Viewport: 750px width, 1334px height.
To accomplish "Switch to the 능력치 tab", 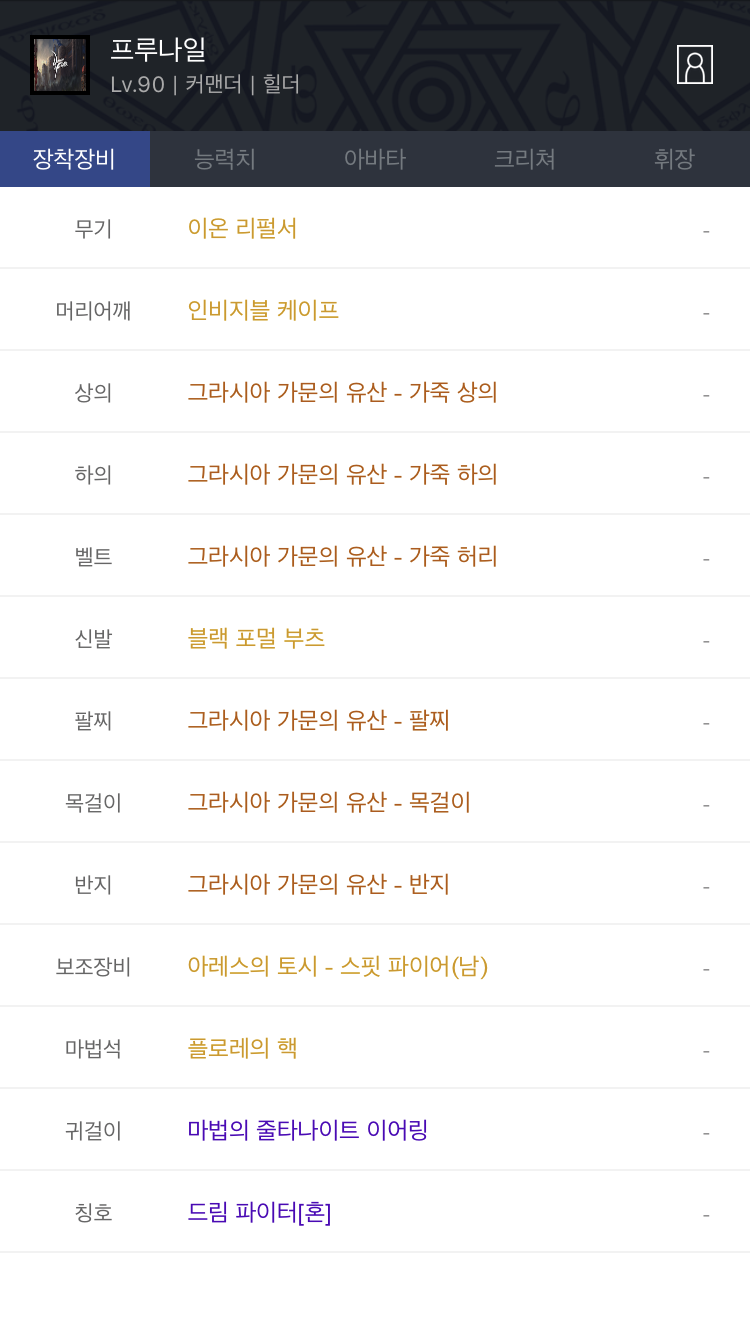I will (x=225, y=158).
